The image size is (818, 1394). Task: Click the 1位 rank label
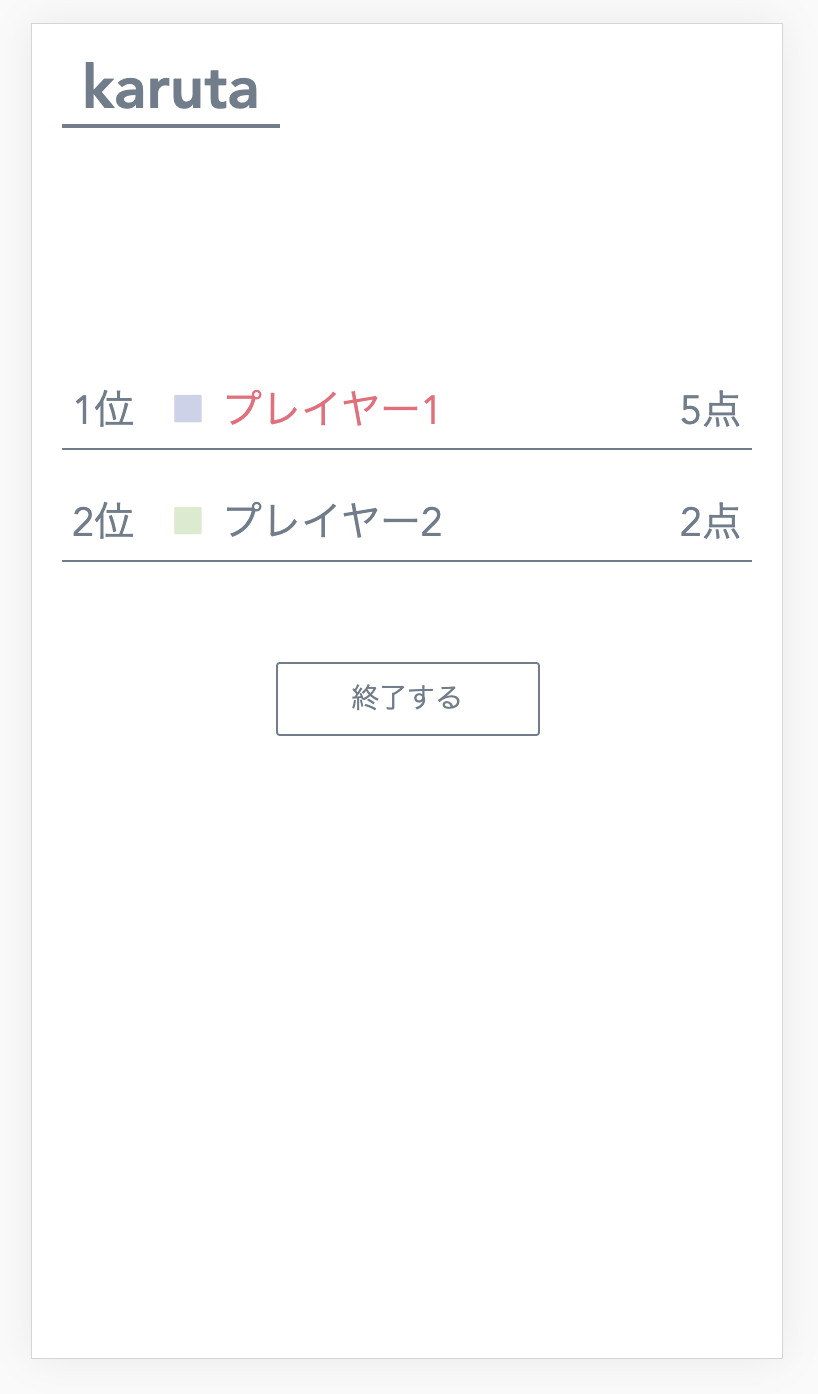[x=105, y=410]
